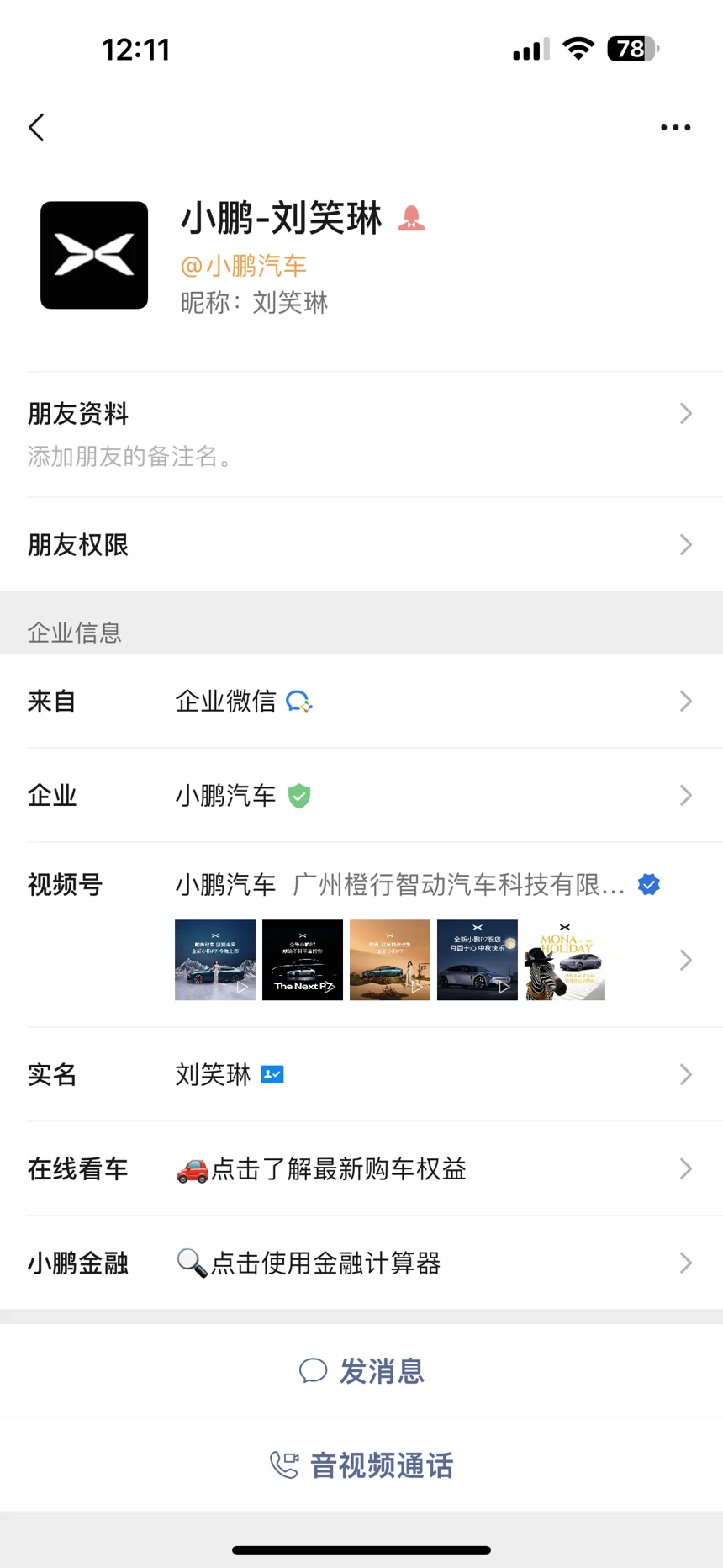
Task: View the 企业 小鹏汽车 details
Action: point(361,796)
